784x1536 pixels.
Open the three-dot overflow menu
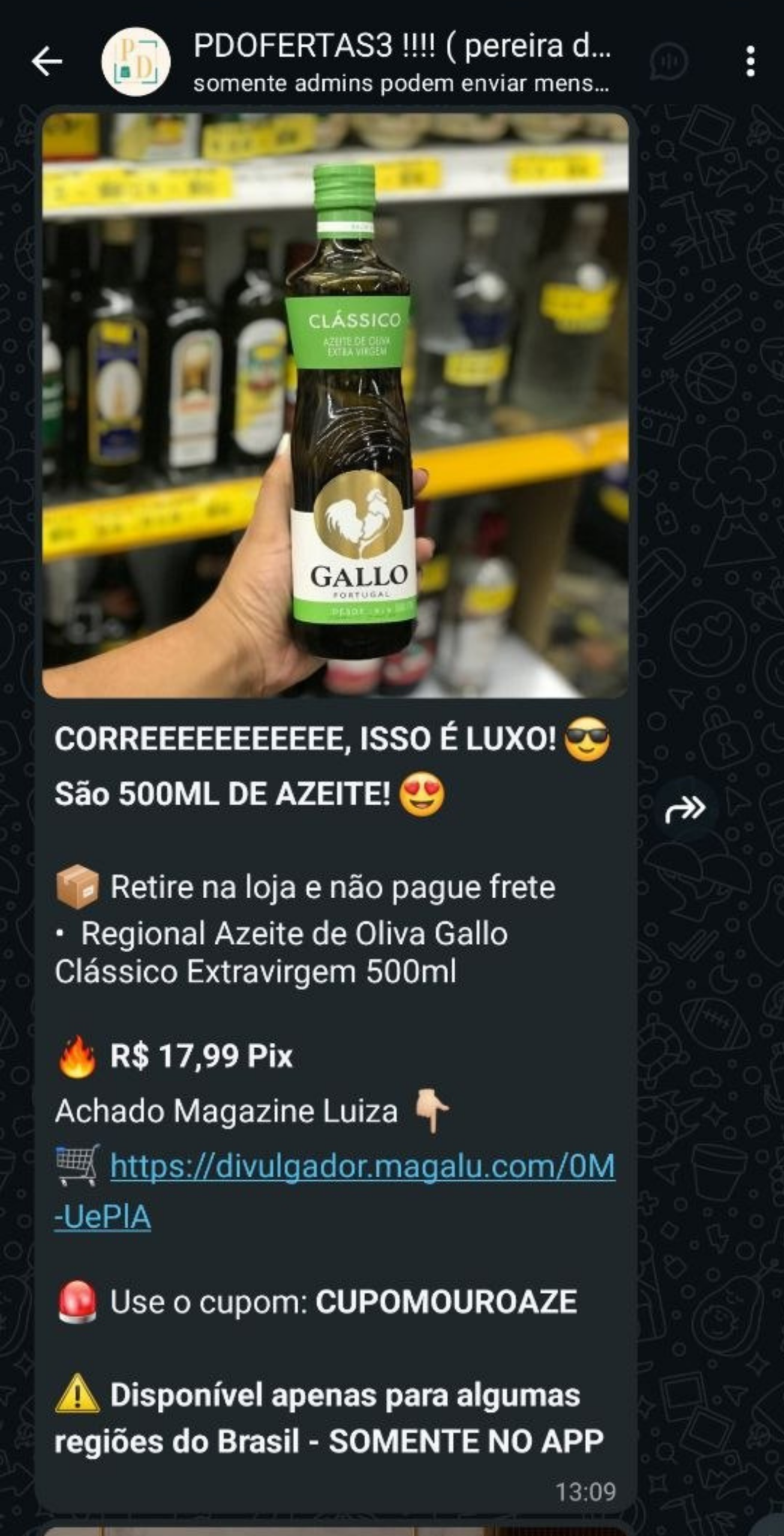[750, 61]
